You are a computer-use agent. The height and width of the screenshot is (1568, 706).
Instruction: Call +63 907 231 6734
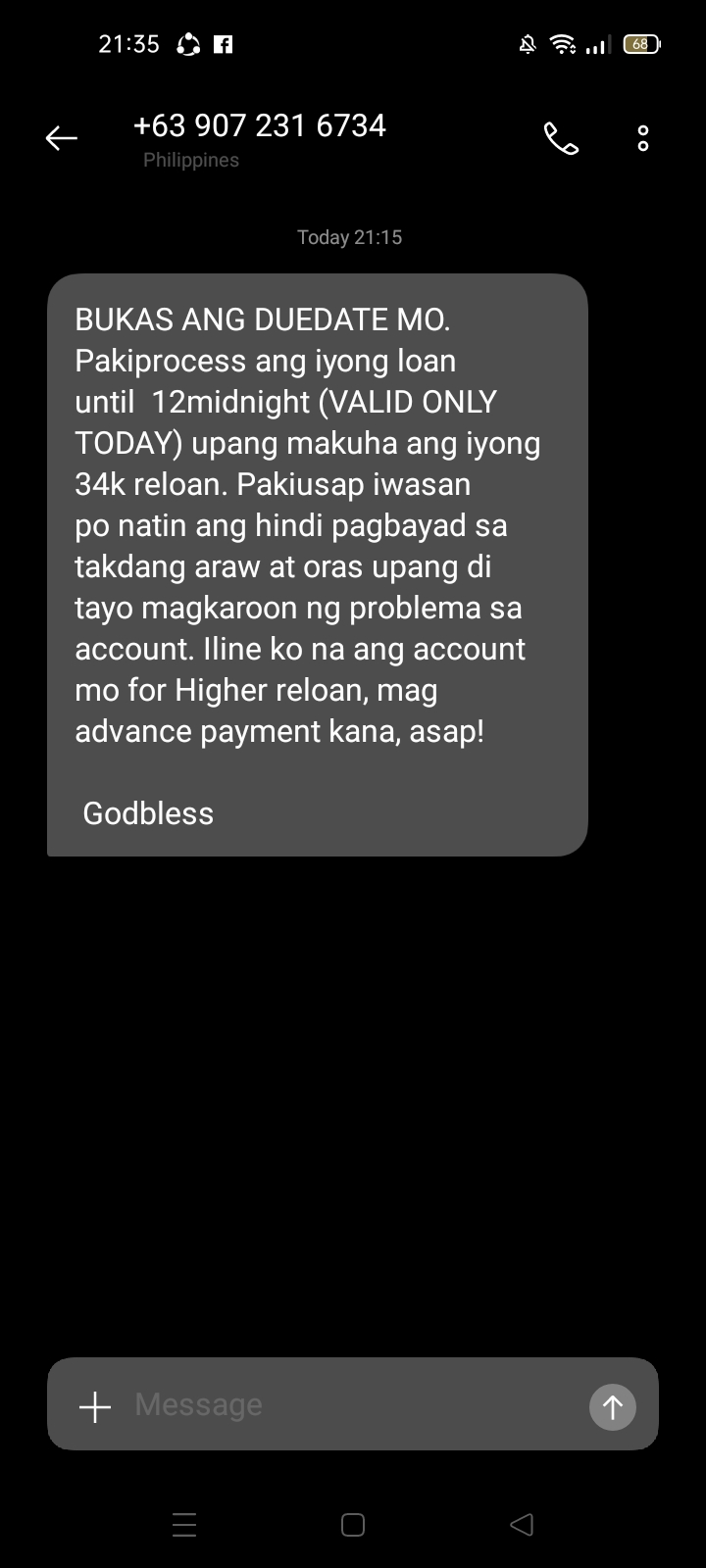(x=561, y=138)
